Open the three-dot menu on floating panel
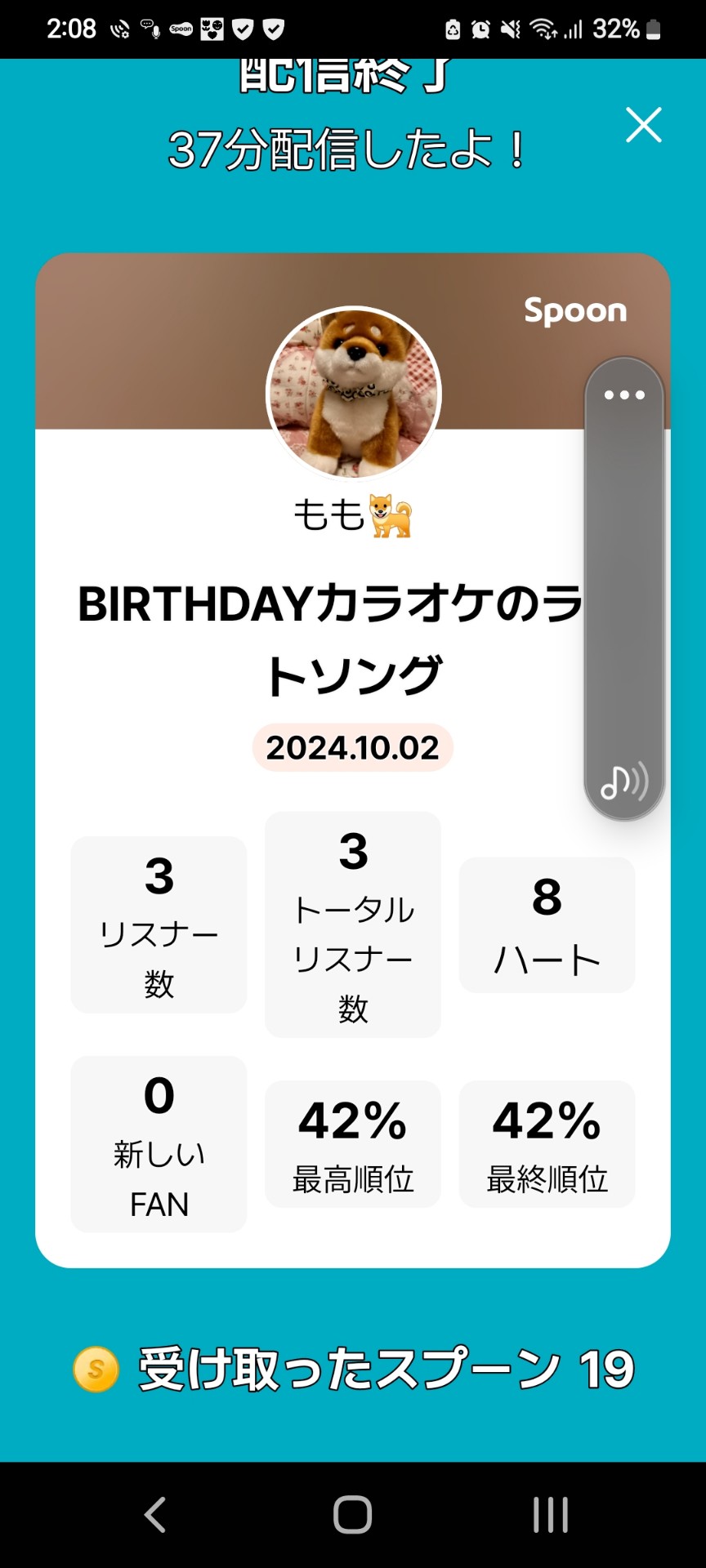The width and height of the screenshot is (706, 1568). (x=624, y=395)
